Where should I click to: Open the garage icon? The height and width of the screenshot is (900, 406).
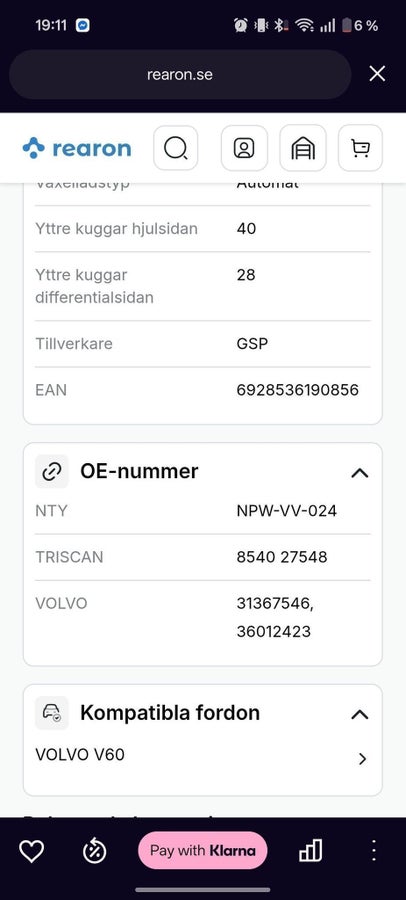pos(303,148)
